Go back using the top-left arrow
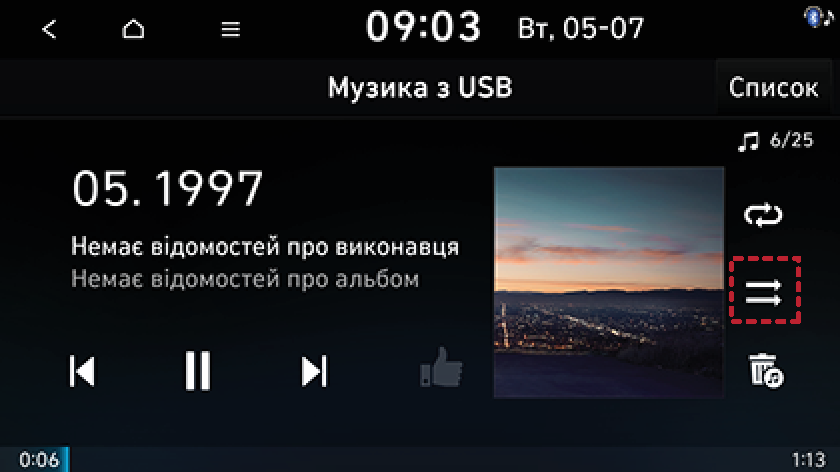Screen dimensions: 840x472 [49, 30]
